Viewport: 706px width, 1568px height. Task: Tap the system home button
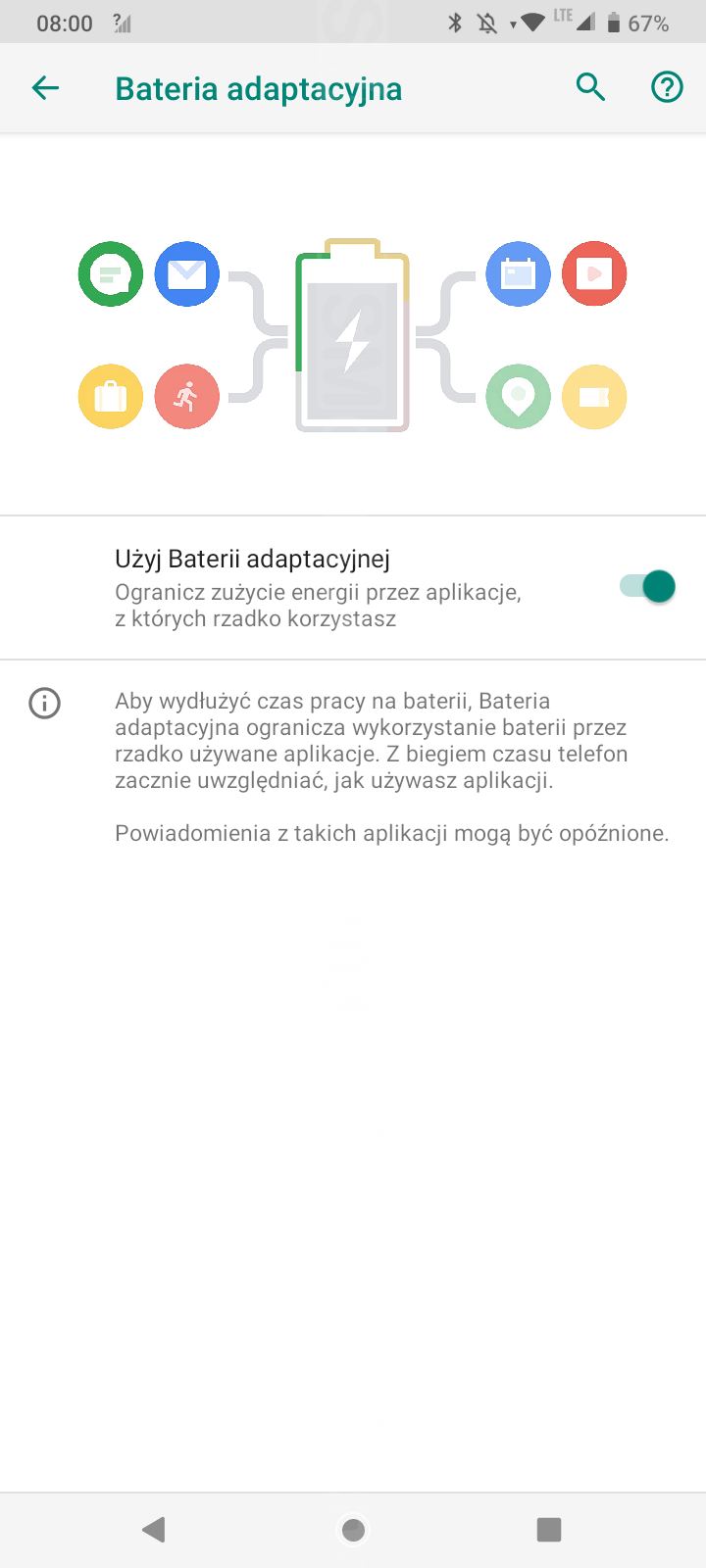353,1530
